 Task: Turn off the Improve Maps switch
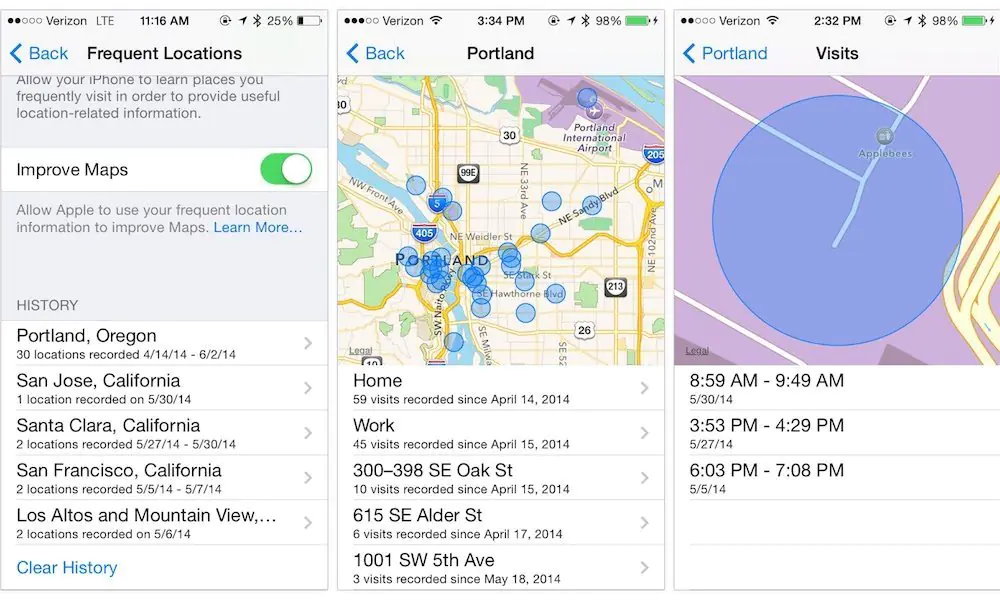coord(286,170)
